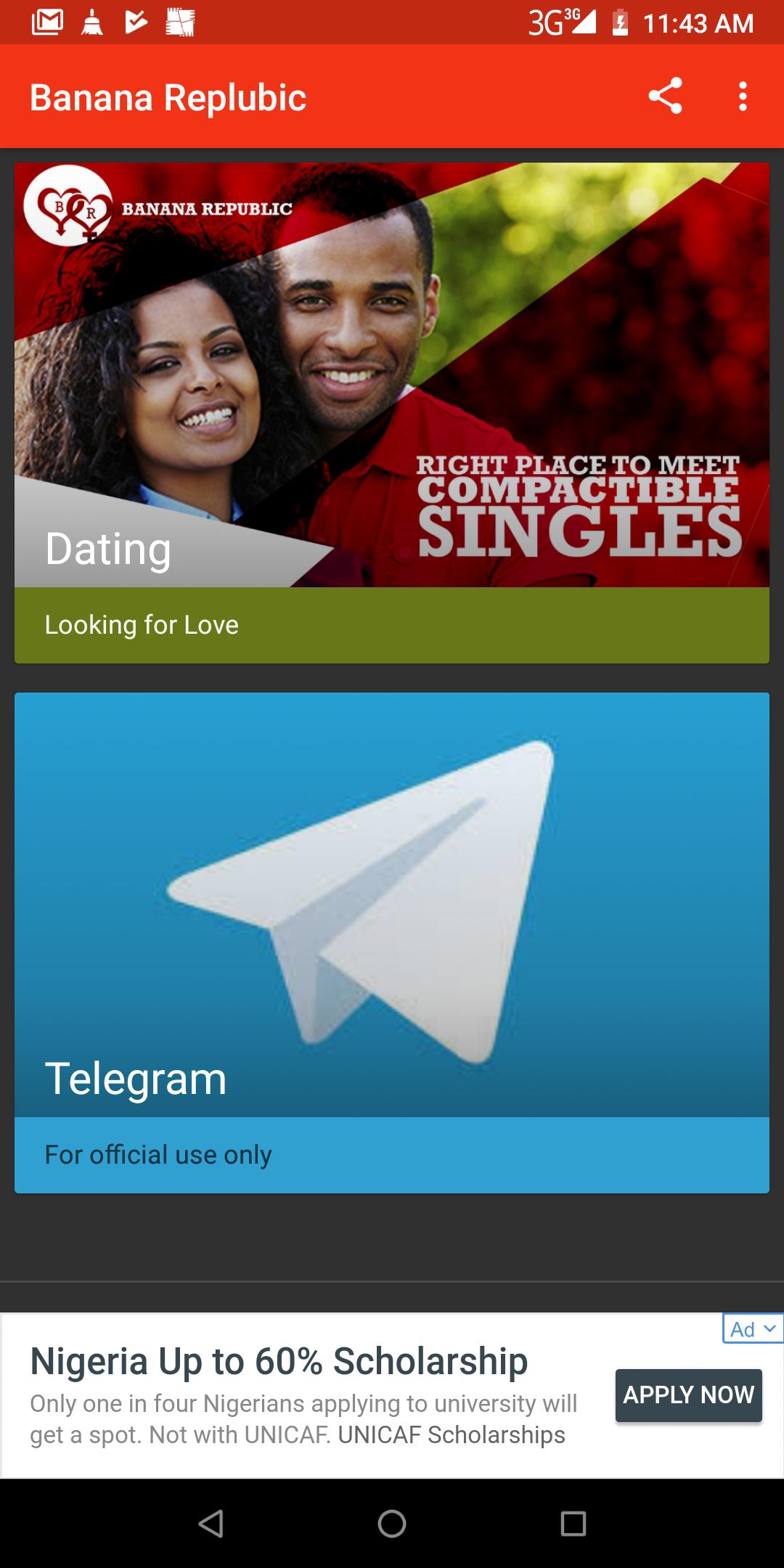Tap Apply Now on the scholarship ad
The height and width of the screenshot is (1568, 784).
click(x=688, y=1395)
